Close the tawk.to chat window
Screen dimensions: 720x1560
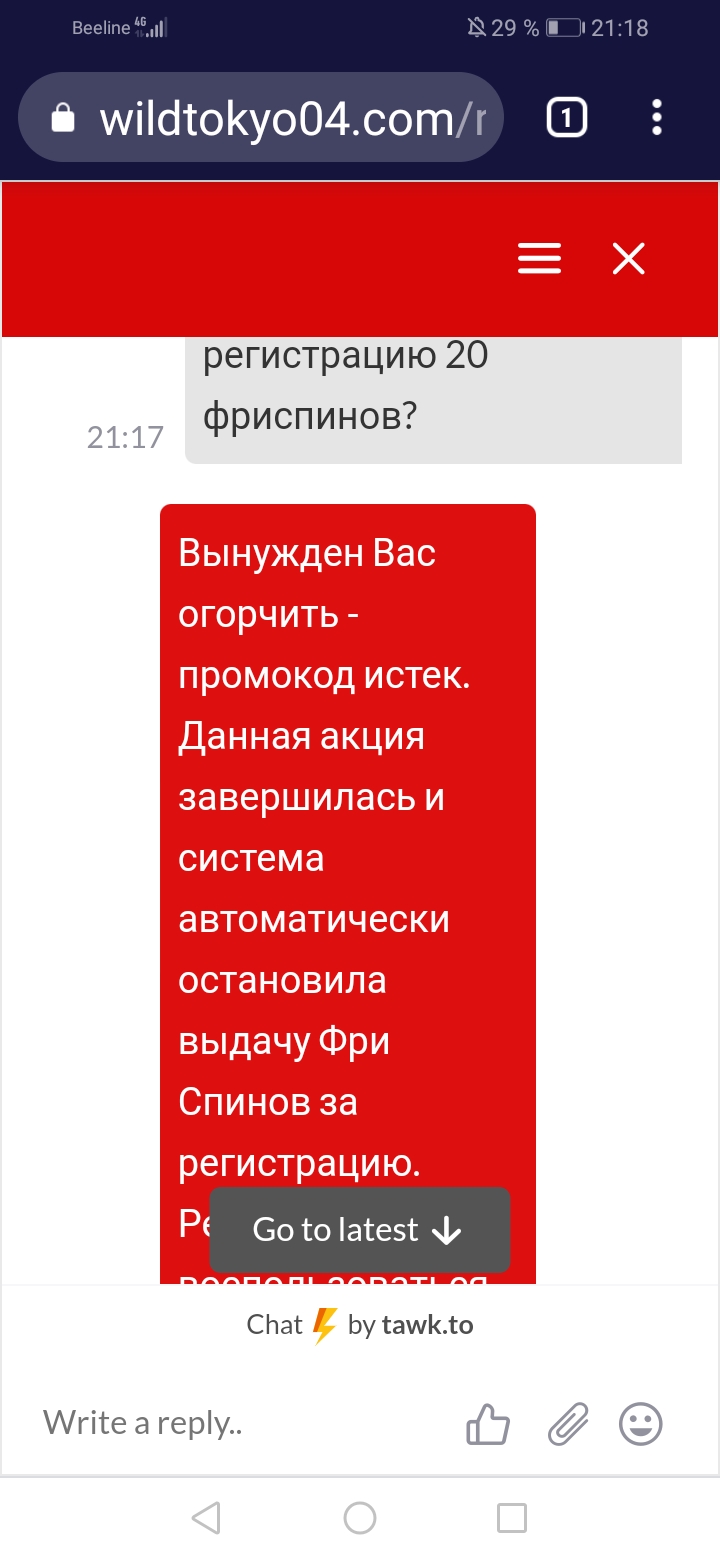click(629, 259)
